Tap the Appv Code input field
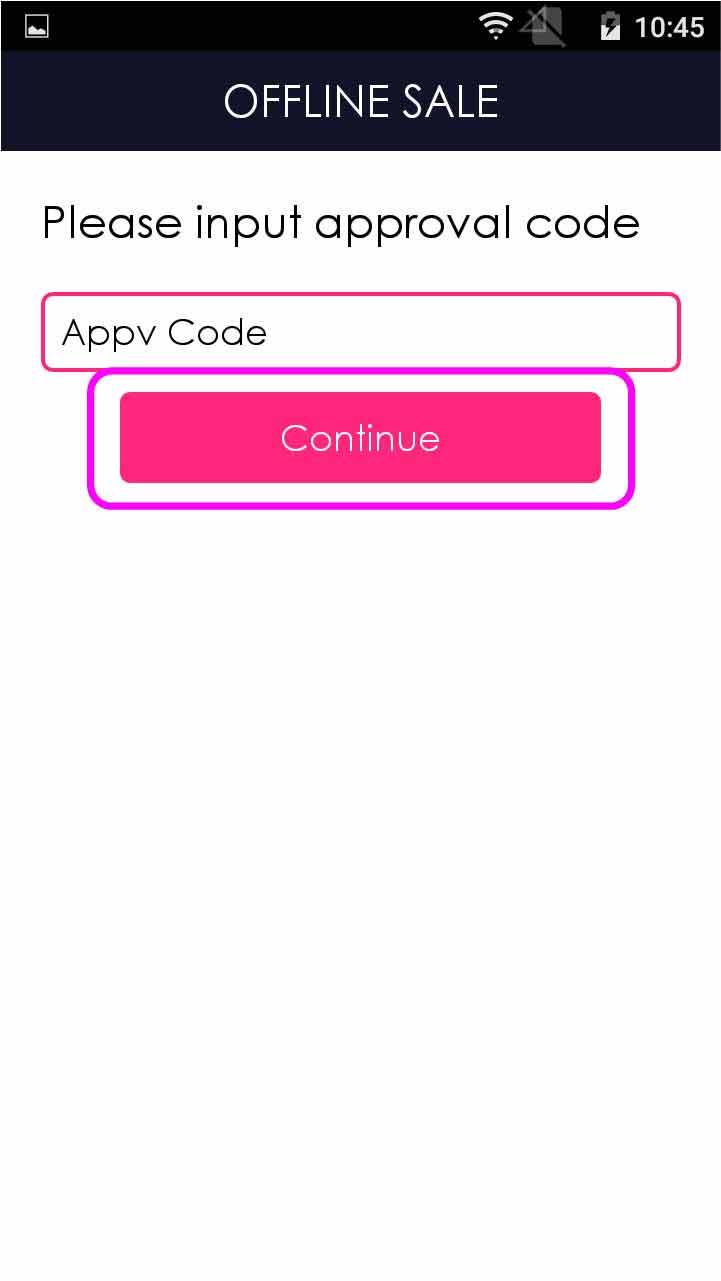Image resolution: width=721 pixels, height=1281 pixels. click(360, 332)
